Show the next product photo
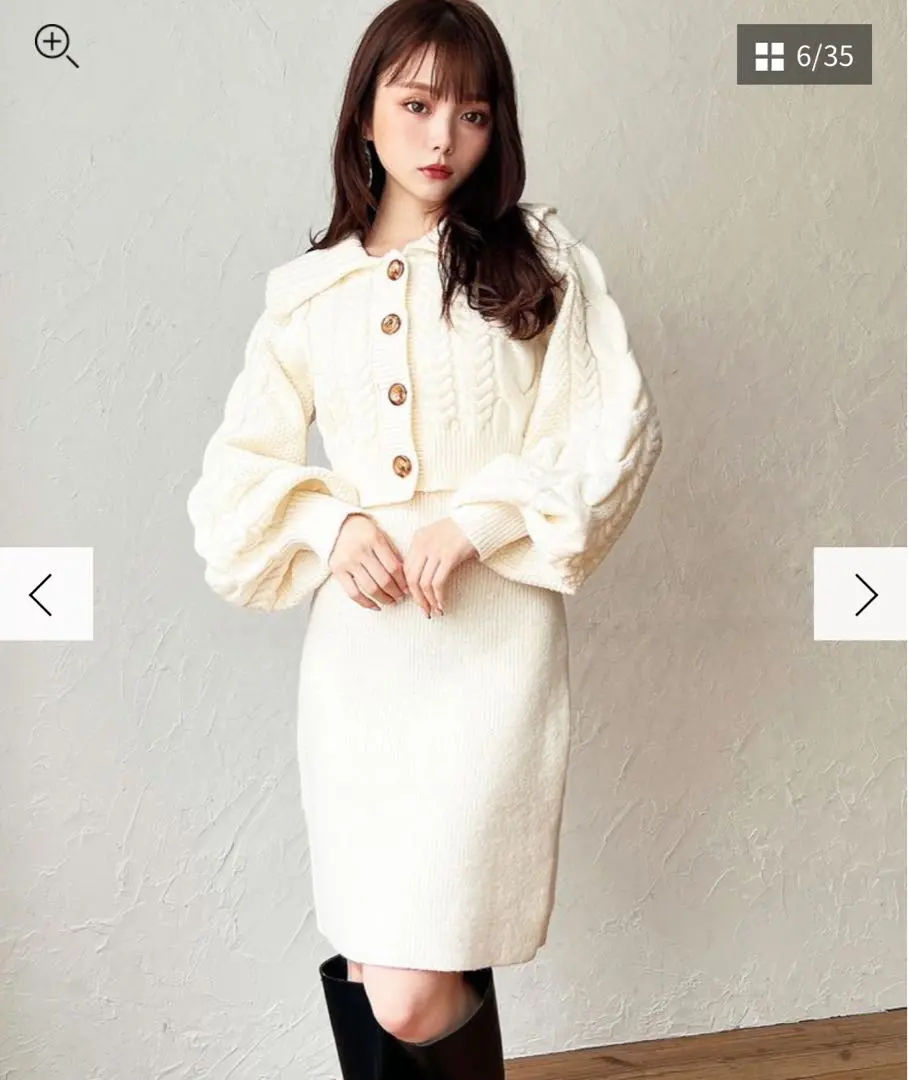The height and width of the screenshot is (1080, 908). 862,594
